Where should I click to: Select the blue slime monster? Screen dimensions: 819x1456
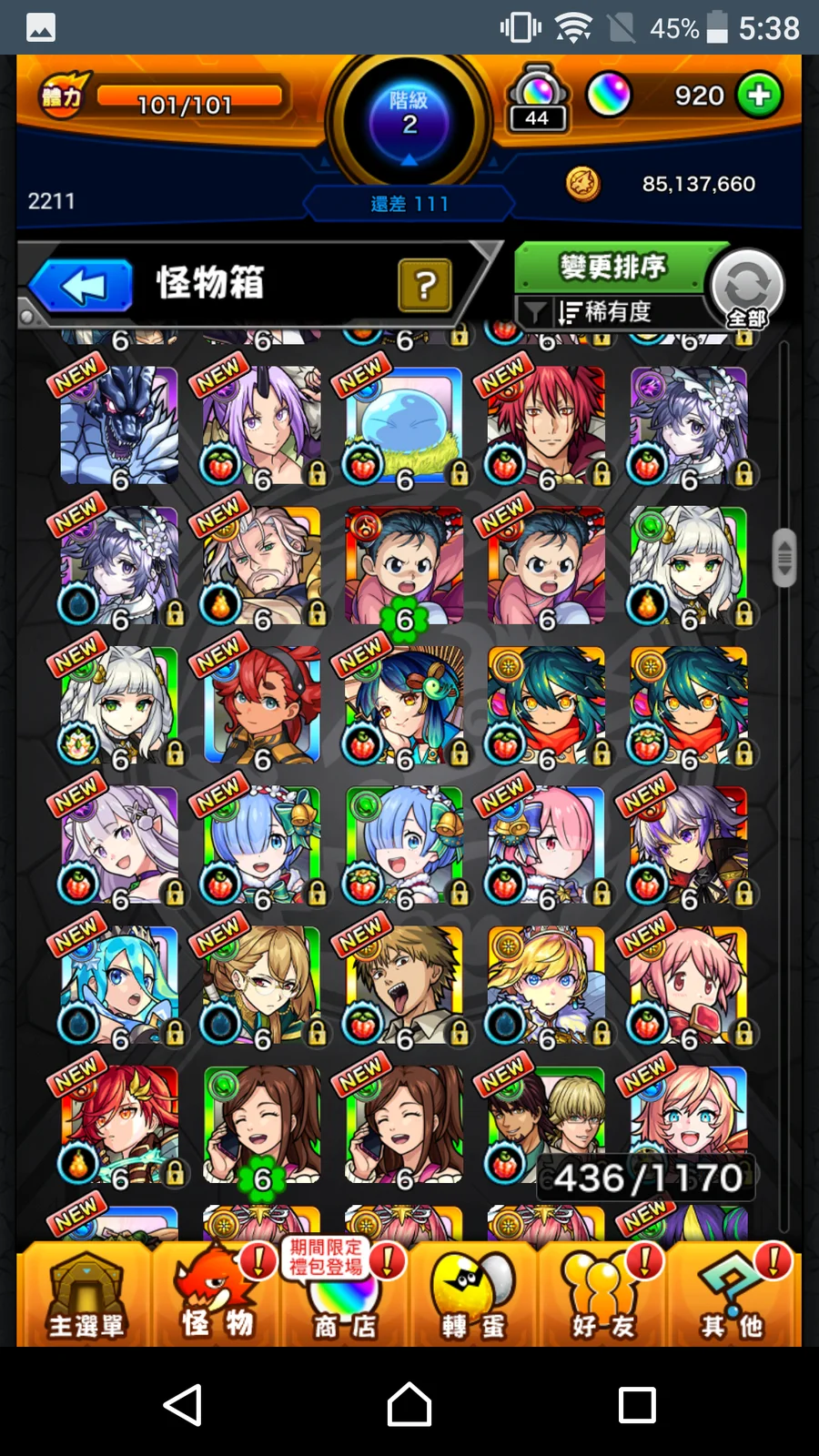[x=404, y=425]
